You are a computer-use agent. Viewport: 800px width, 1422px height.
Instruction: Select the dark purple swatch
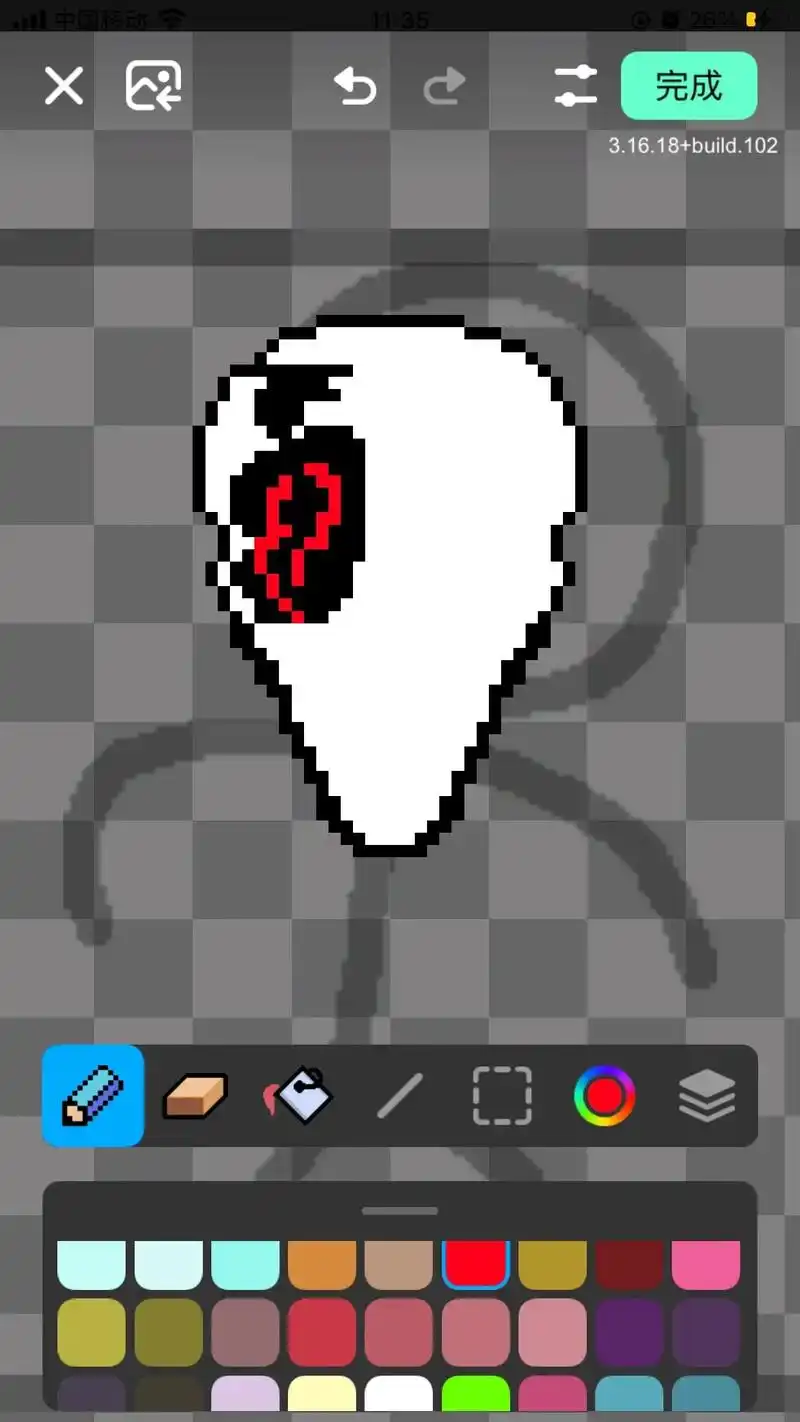coord(629,1332)
